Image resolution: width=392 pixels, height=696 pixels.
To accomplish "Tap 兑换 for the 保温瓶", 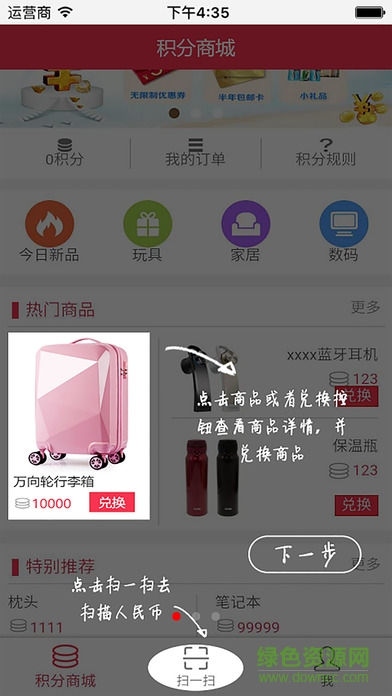I will click(356, 505).
